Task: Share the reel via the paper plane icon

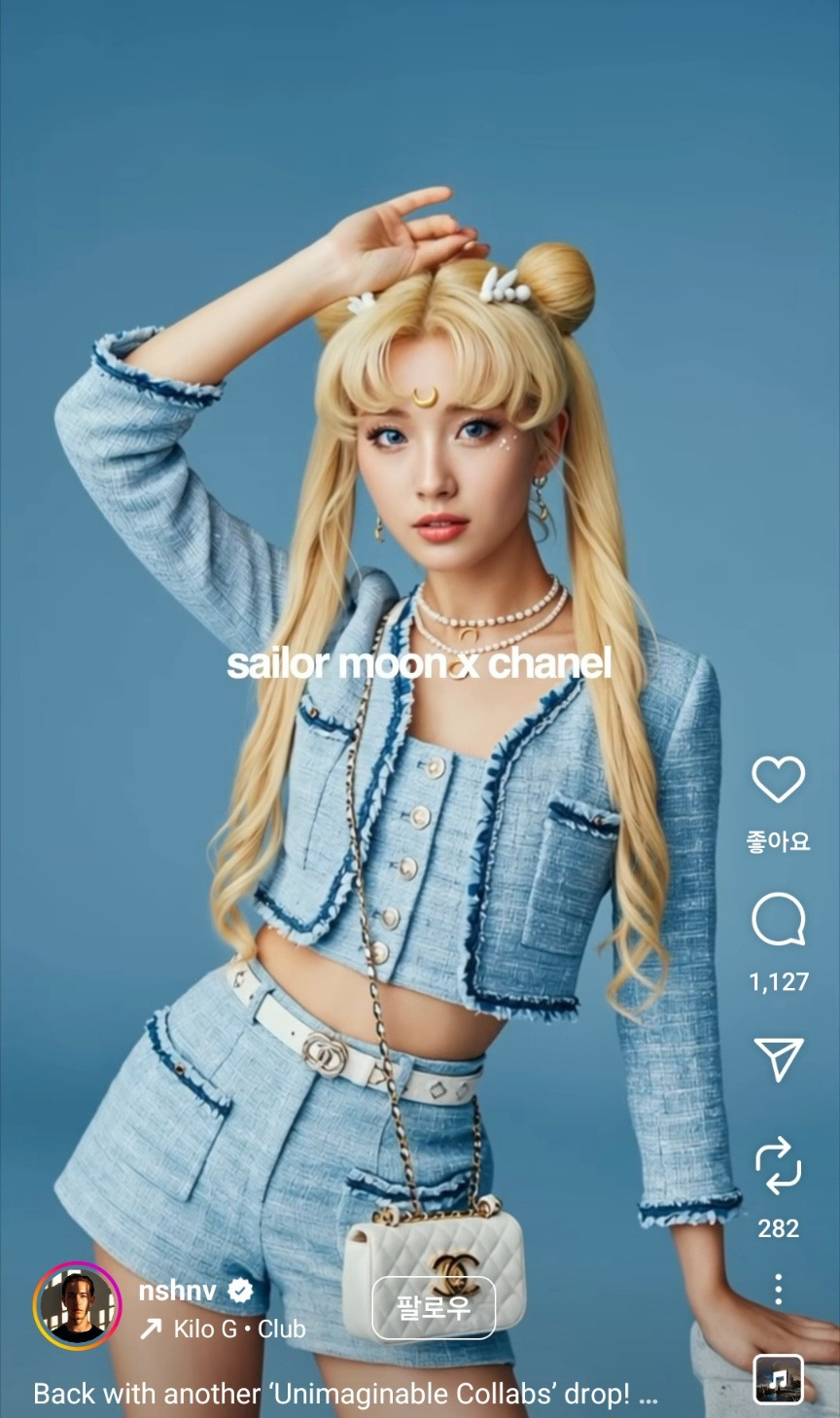Action: (x=778, y=1058)
